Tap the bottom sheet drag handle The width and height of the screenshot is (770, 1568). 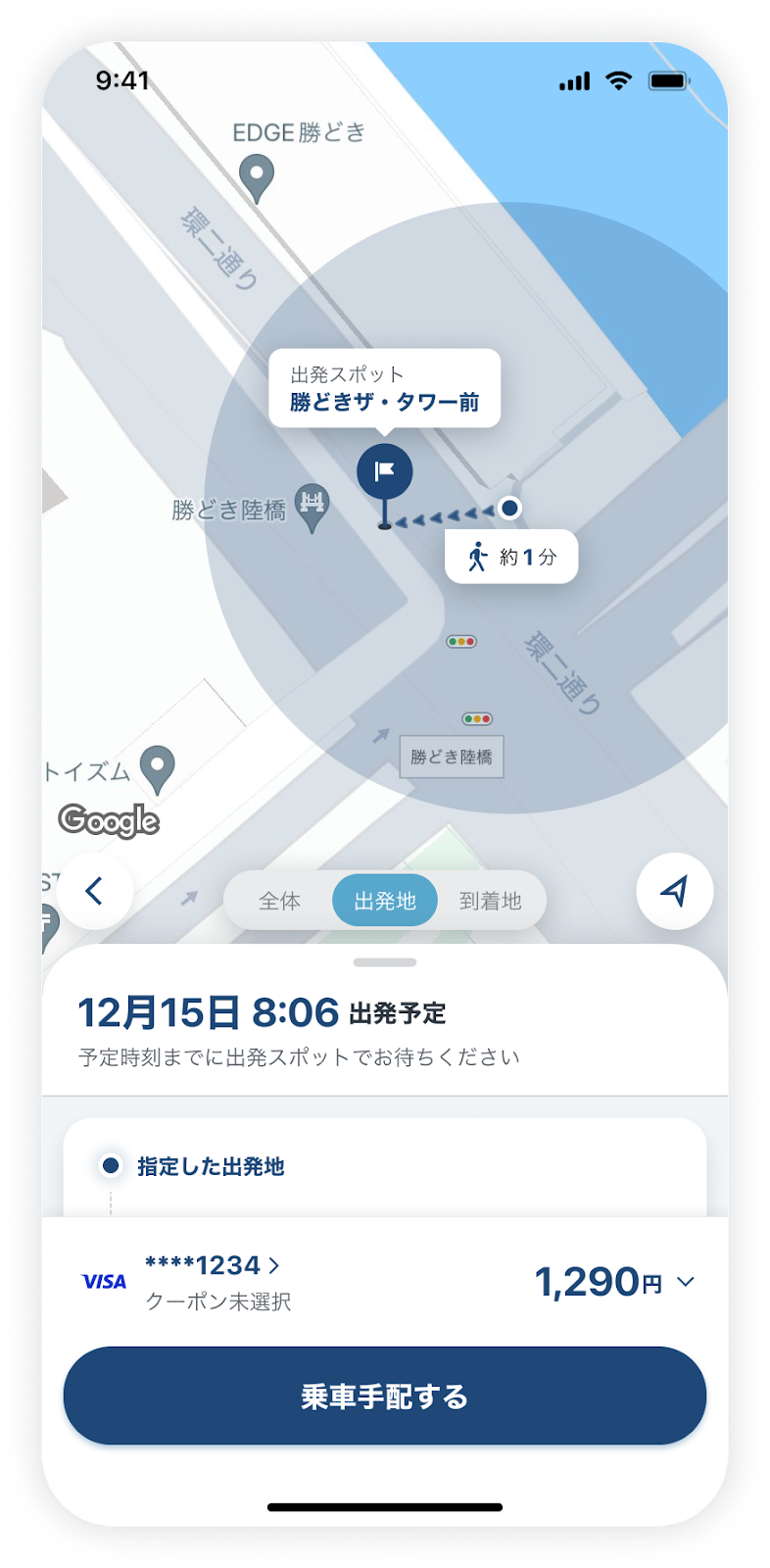[x=385, y=962]
